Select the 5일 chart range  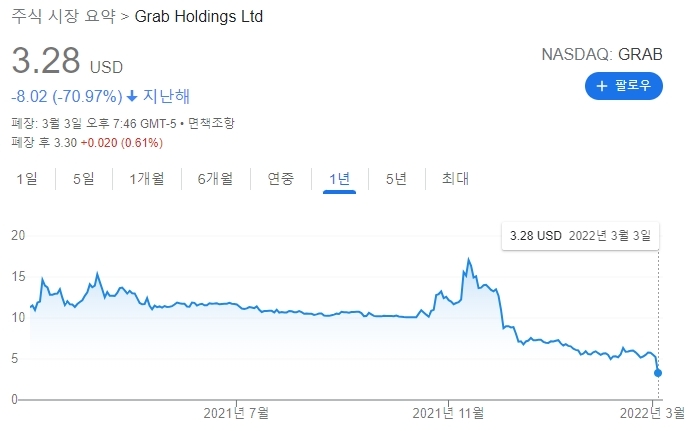(83, 179)
